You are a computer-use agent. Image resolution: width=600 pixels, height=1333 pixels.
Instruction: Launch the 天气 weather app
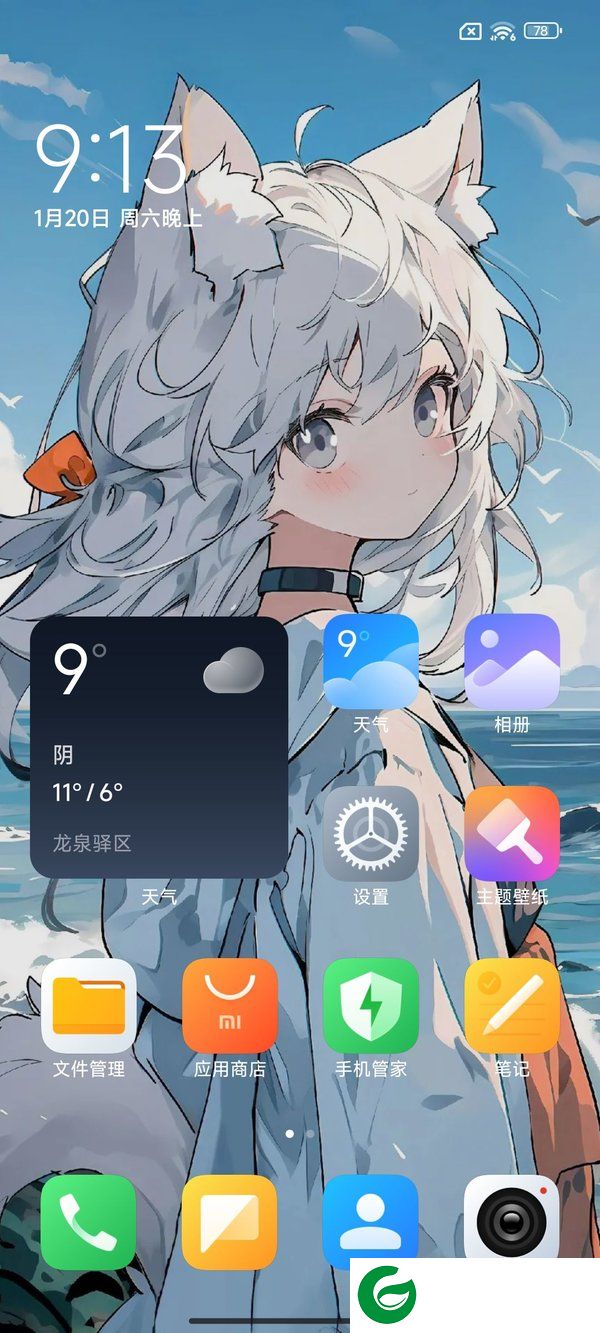pyautogui.click(x=371, y=662)
